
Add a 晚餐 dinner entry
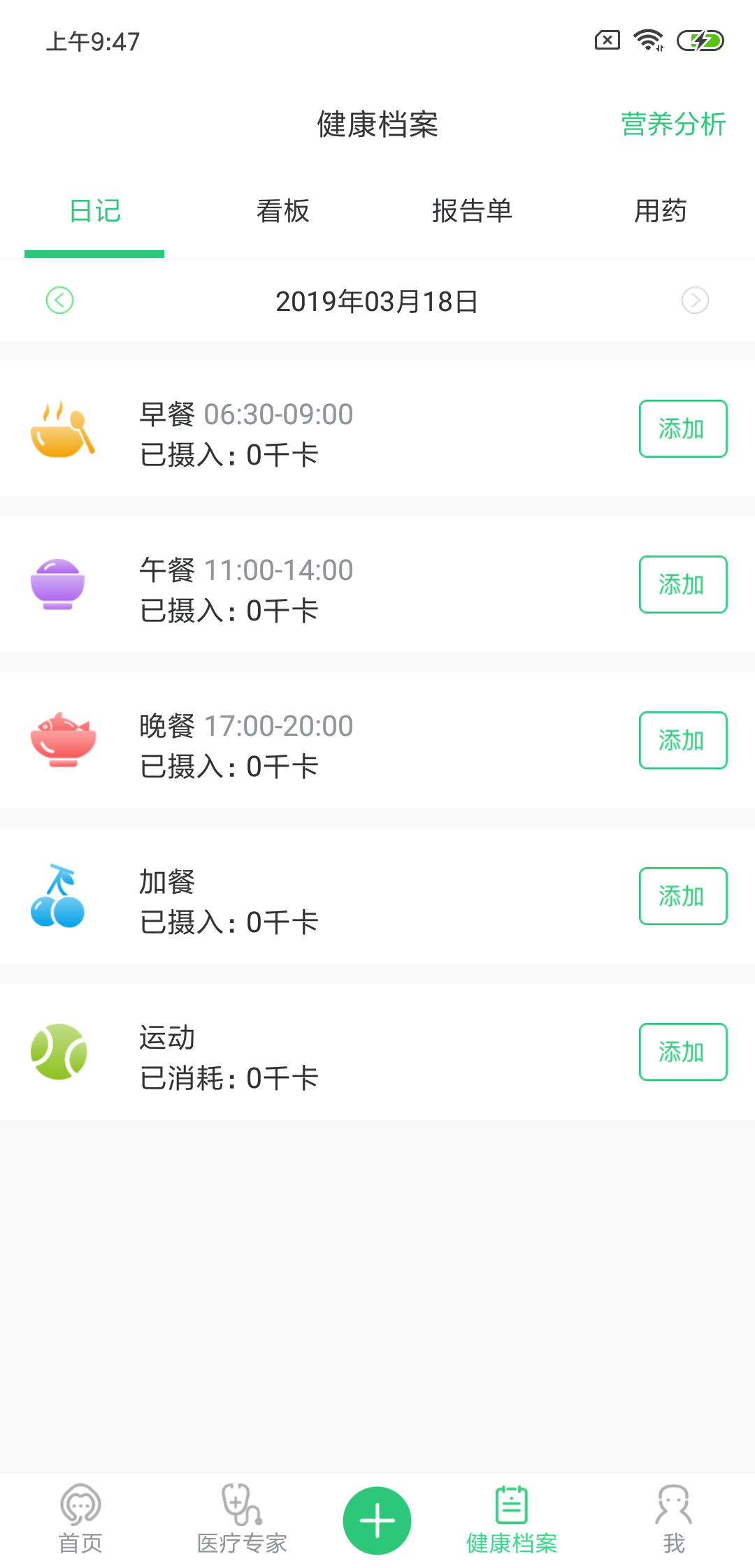coord(682,741)
